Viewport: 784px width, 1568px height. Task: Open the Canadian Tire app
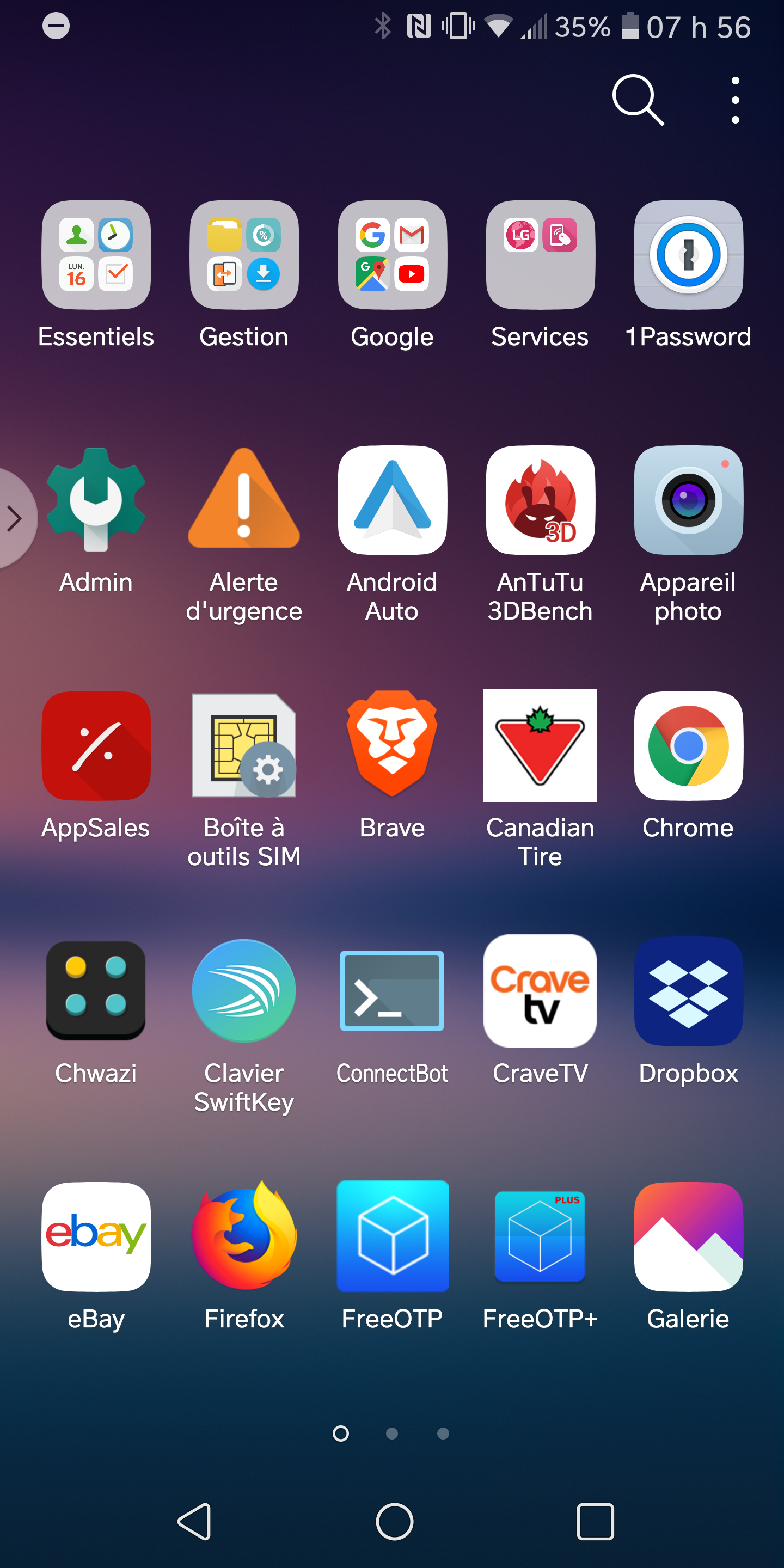coord(540,746)
